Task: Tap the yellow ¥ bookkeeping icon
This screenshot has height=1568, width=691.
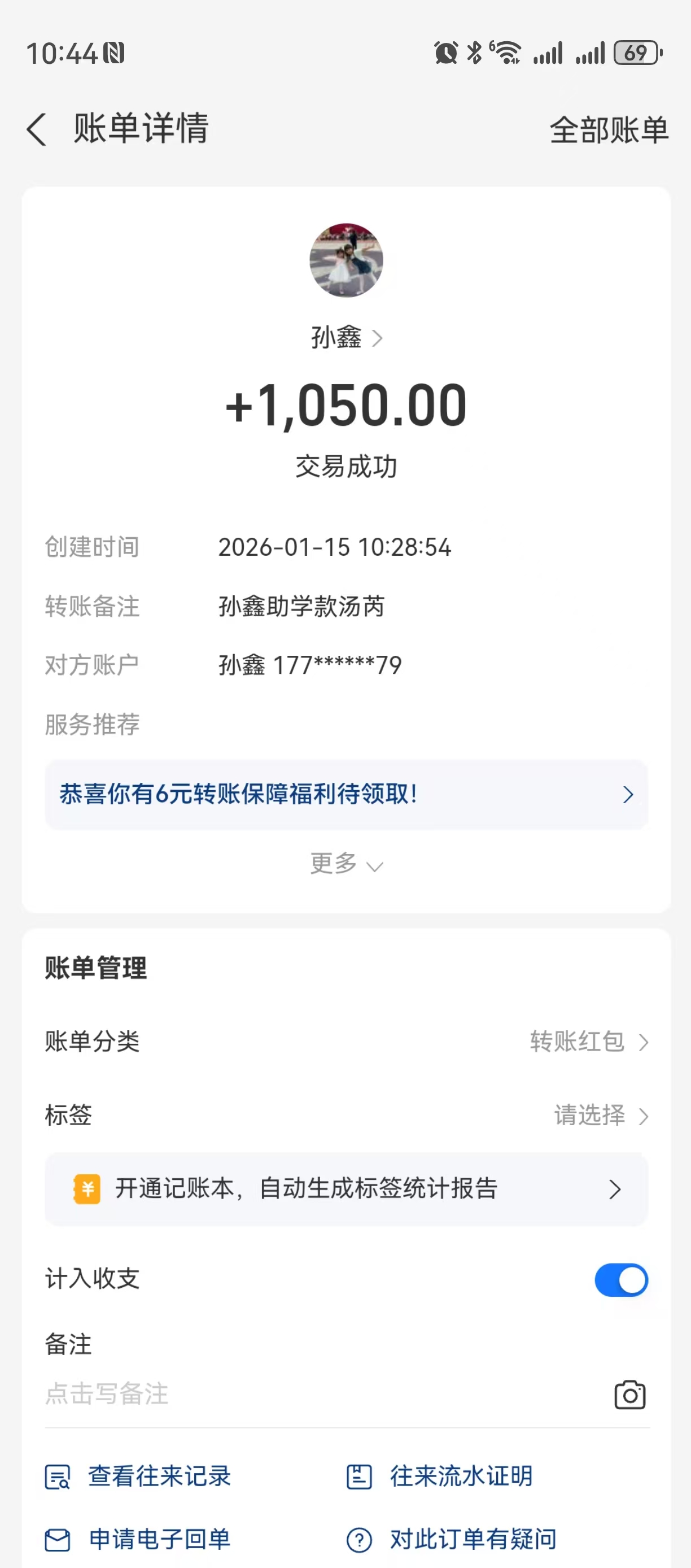Action: pos(87,1189)
